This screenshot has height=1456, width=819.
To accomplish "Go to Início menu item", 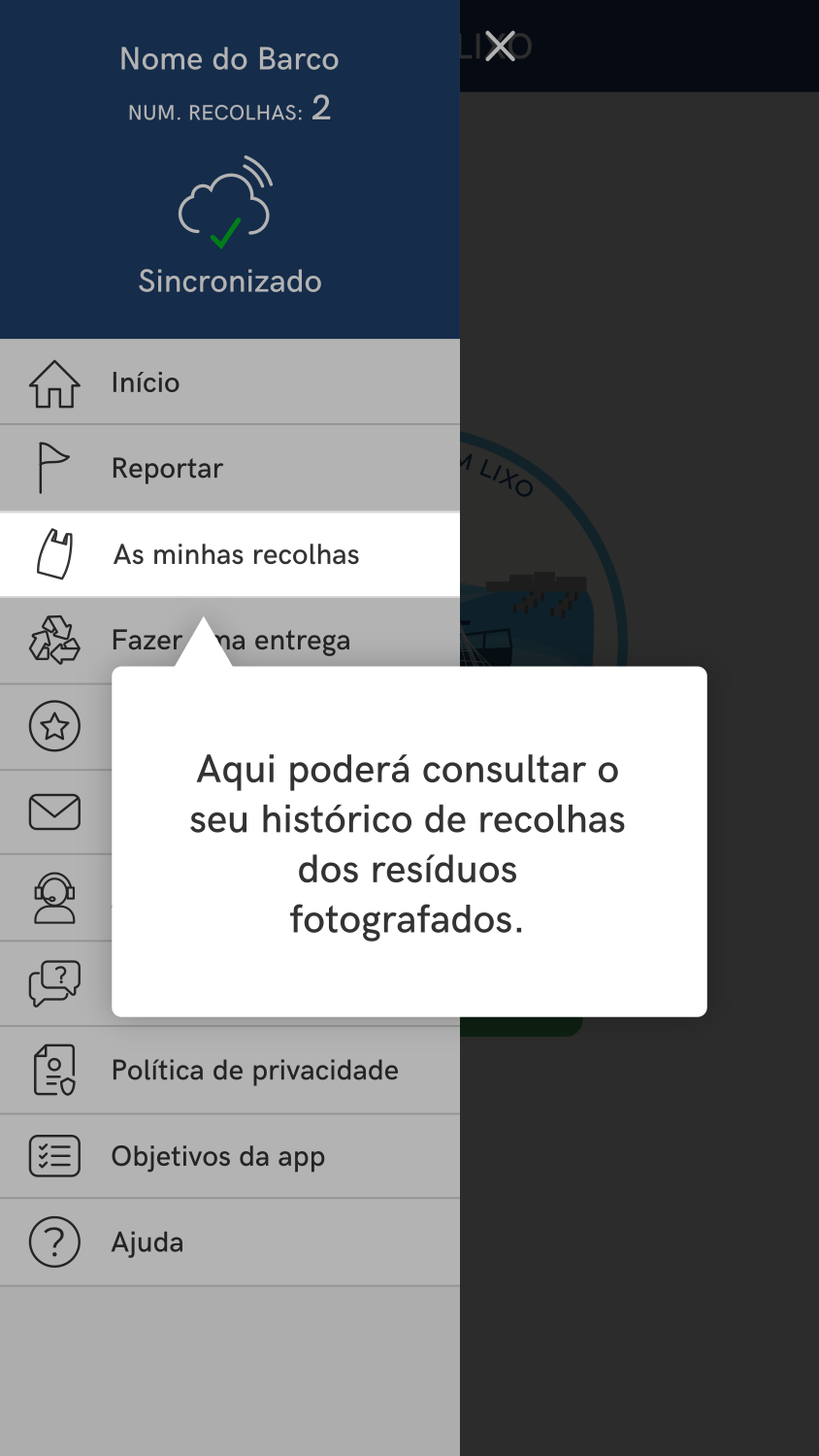I will 146,382.
